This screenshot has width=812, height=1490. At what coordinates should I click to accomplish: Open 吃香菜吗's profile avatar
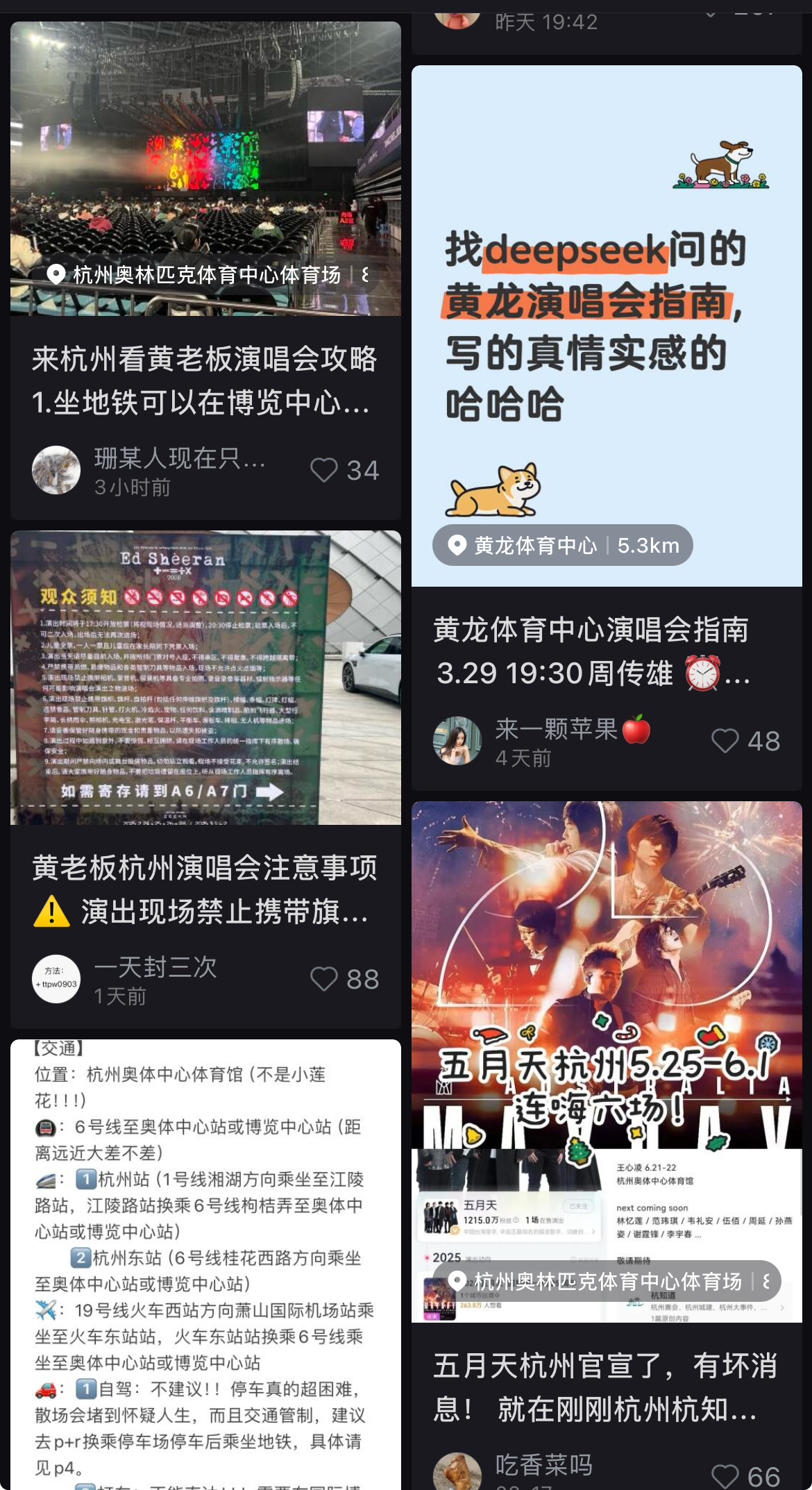[457, 1472]
